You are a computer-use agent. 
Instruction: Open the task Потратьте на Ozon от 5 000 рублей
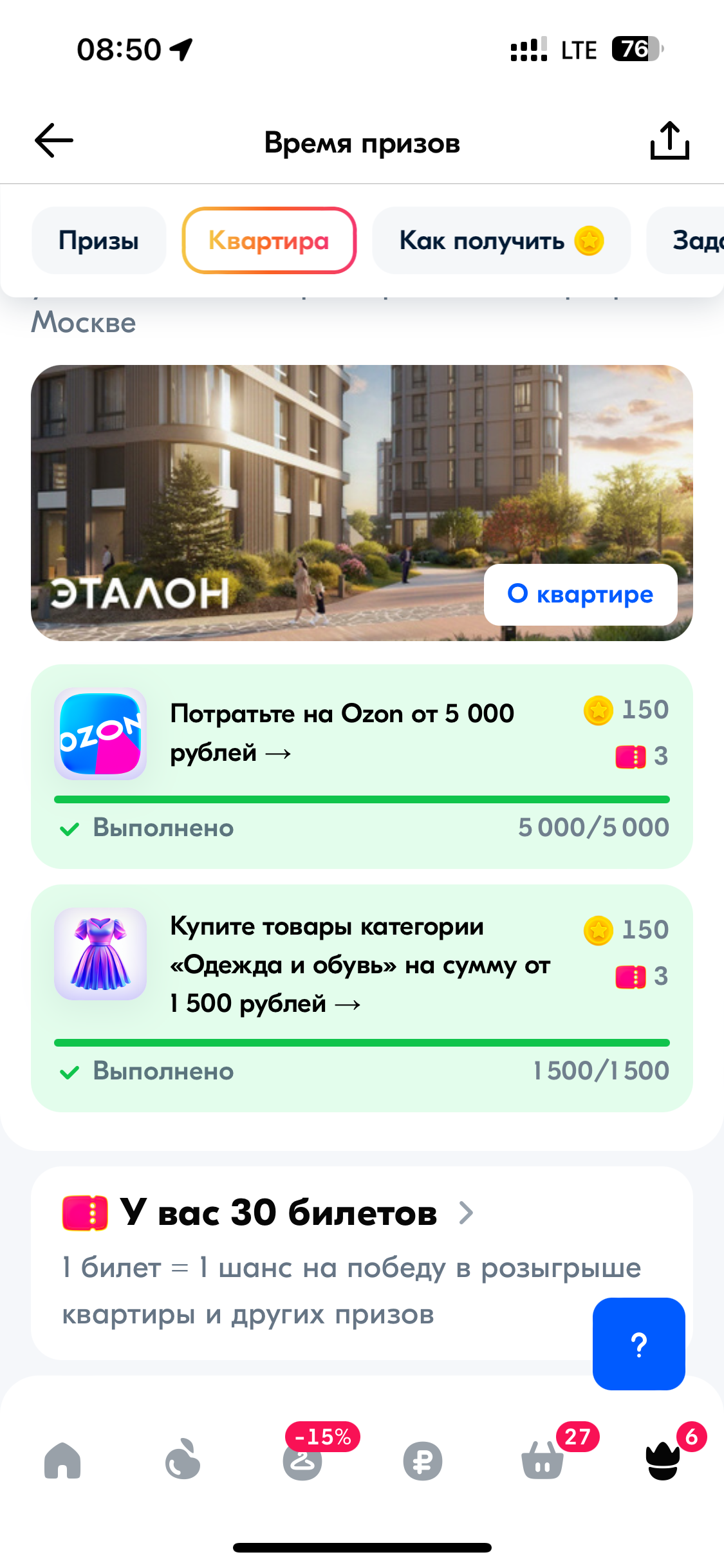pyautogui.click(x=342, y=733)
